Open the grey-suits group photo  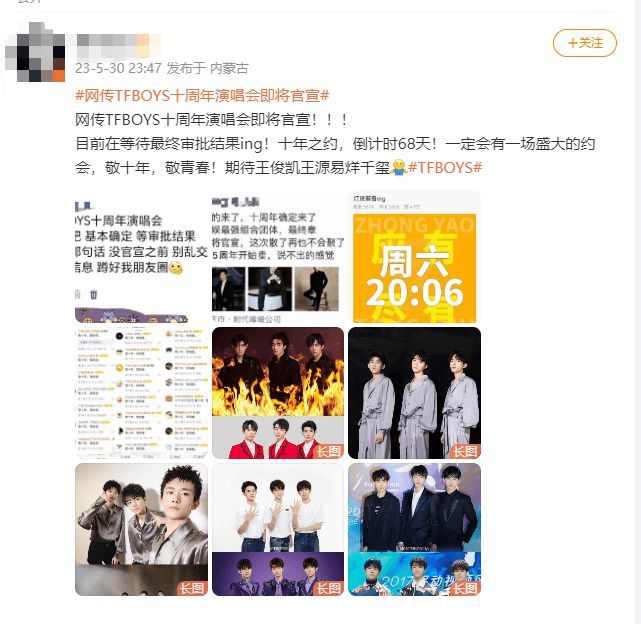(413, 392)
